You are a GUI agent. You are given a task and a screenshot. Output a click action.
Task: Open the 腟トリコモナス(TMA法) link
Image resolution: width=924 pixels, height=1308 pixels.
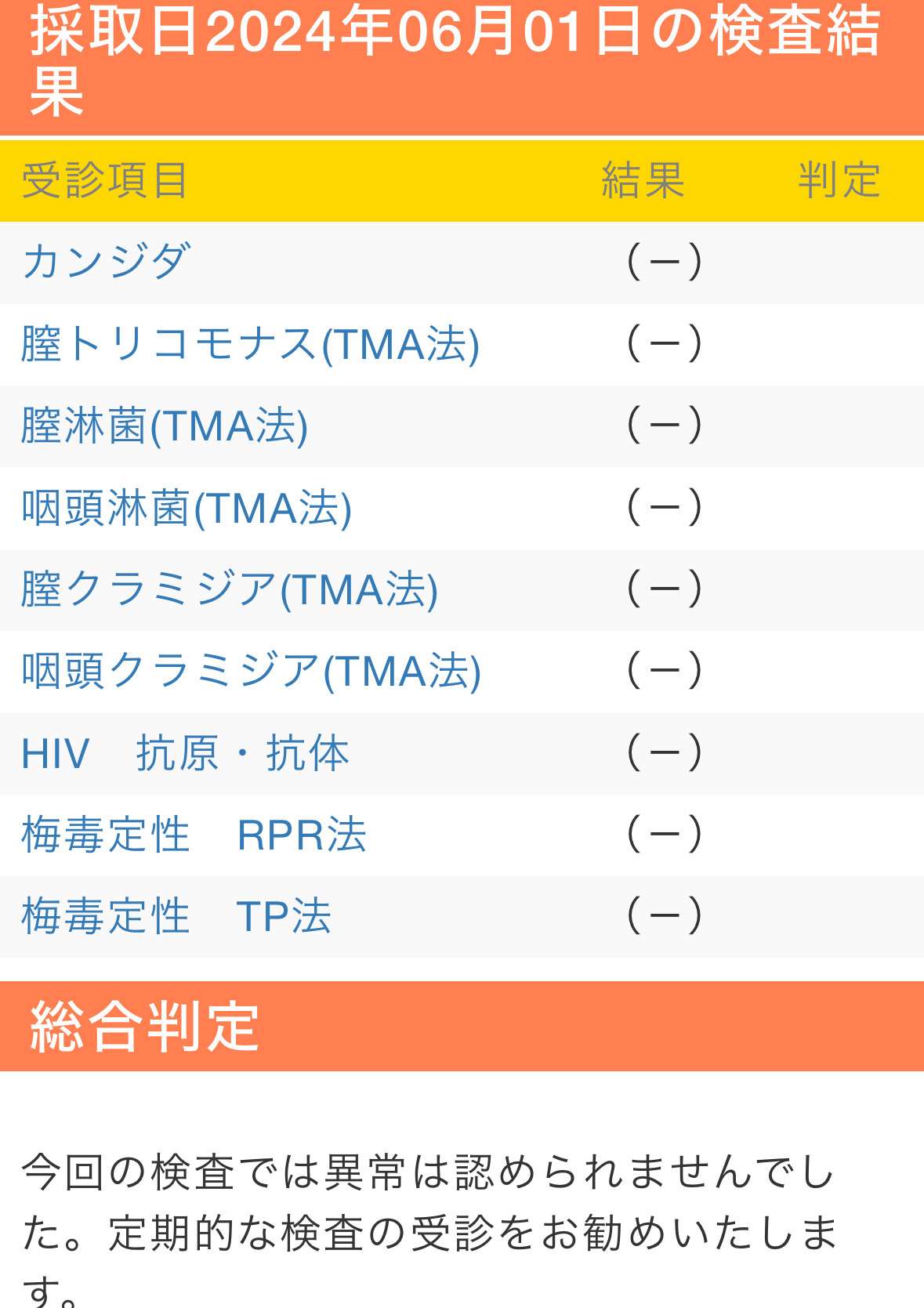[x=250, y=344]
